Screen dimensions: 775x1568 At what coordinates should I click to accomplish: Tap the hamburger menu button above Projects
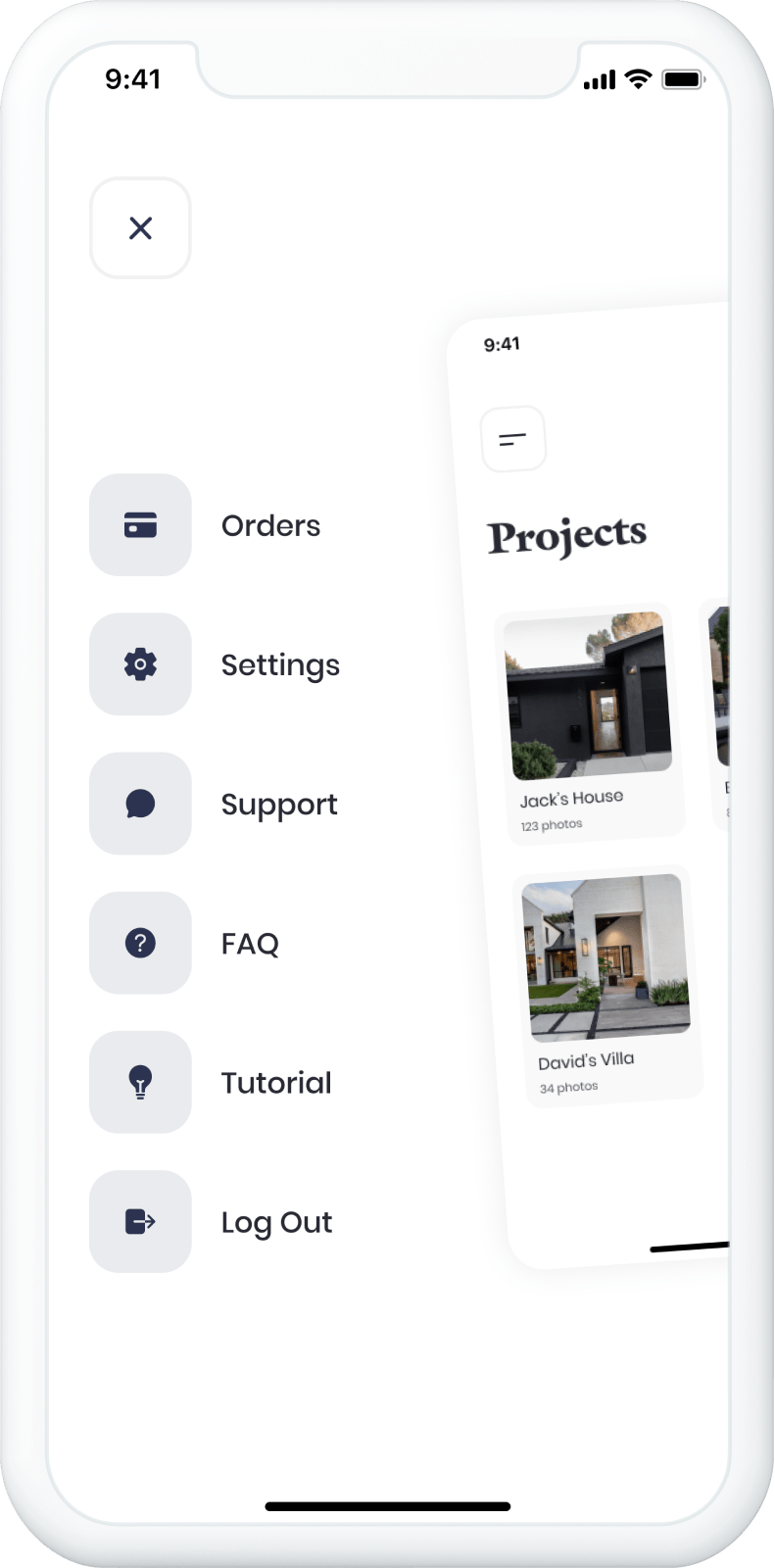[x=512, y=439]
